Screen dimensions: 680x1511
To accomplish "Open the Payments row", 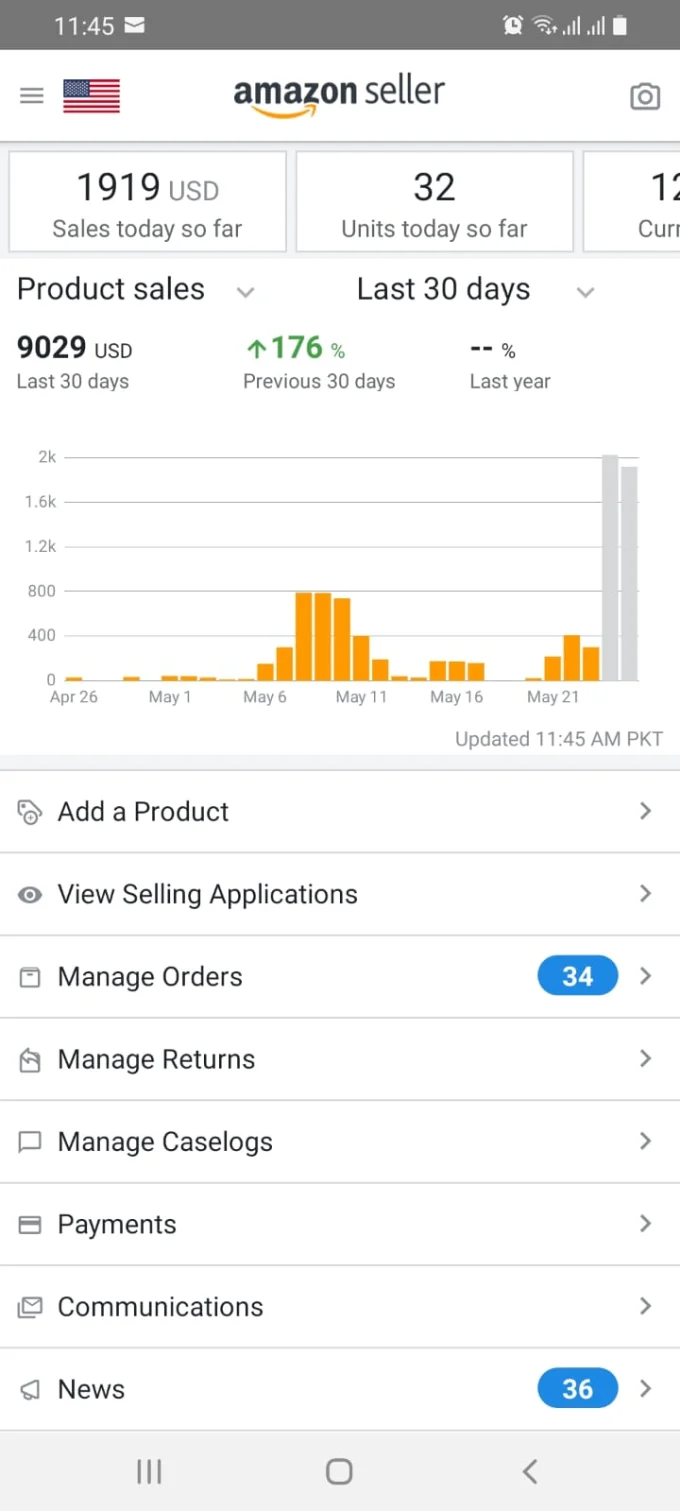I will click(340, 1224).
